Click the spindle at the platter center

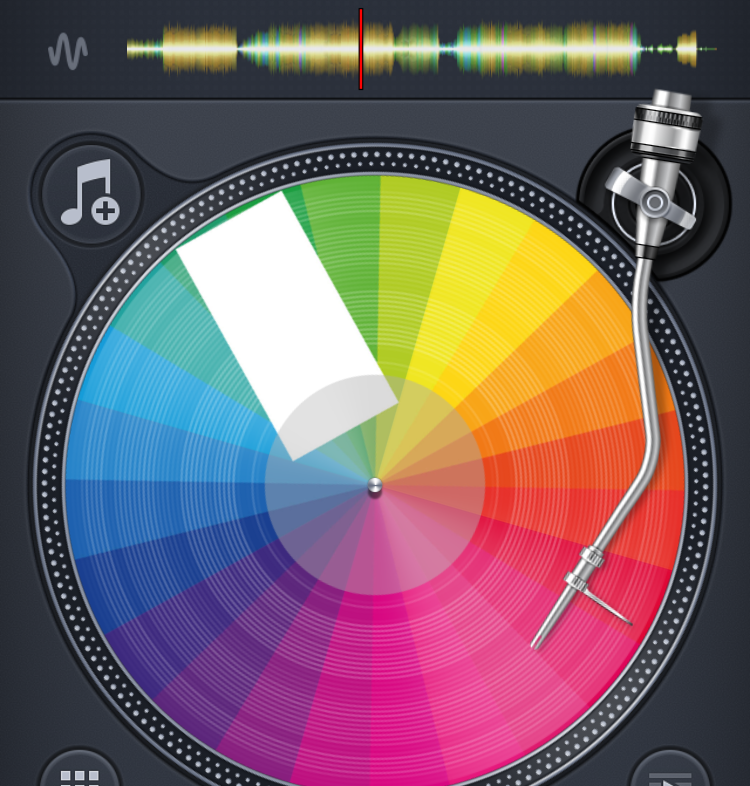point(375,487)
